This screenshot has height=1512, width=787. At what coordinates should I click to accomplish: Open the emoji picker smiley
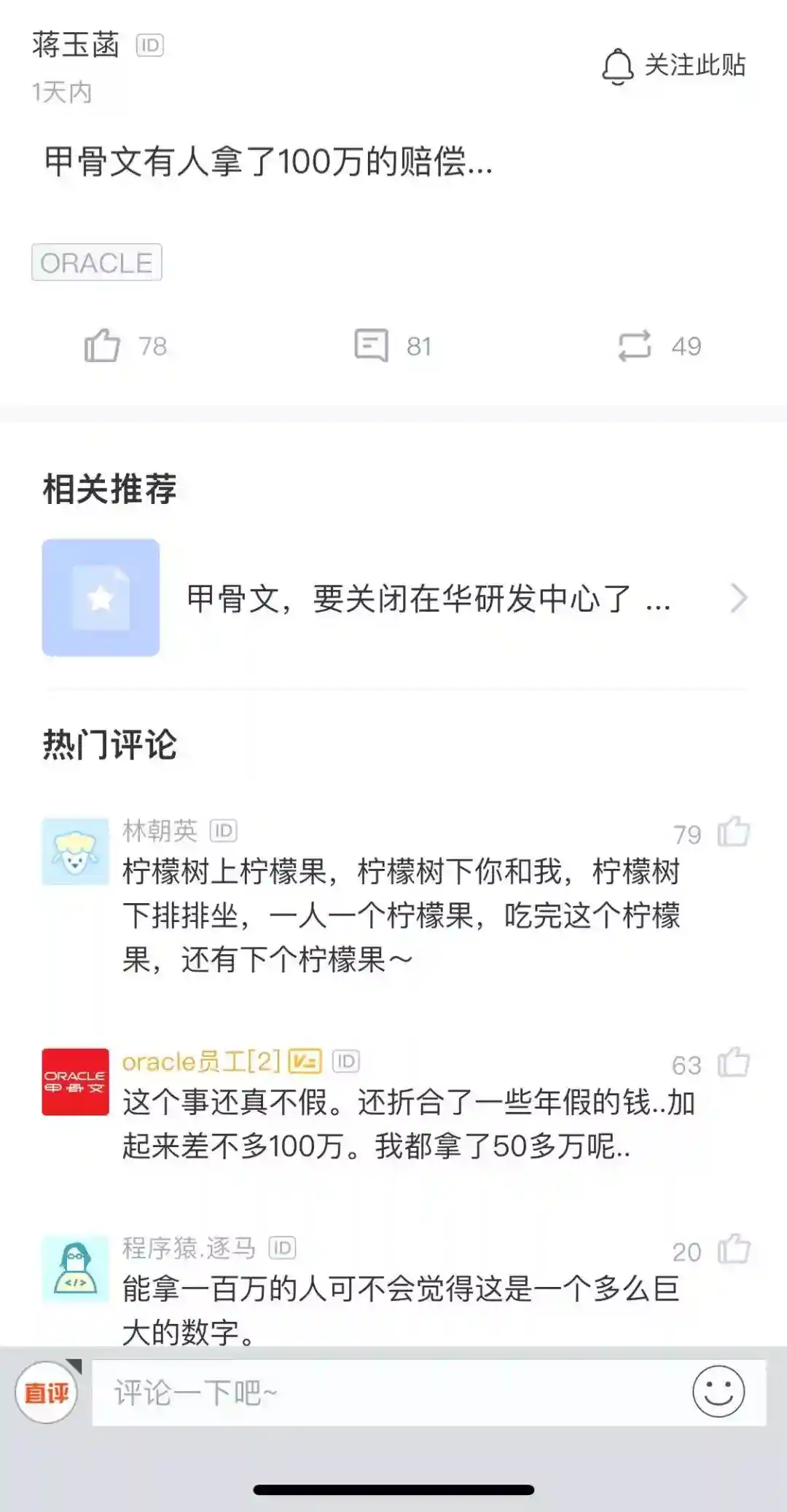click(719, 1392)
